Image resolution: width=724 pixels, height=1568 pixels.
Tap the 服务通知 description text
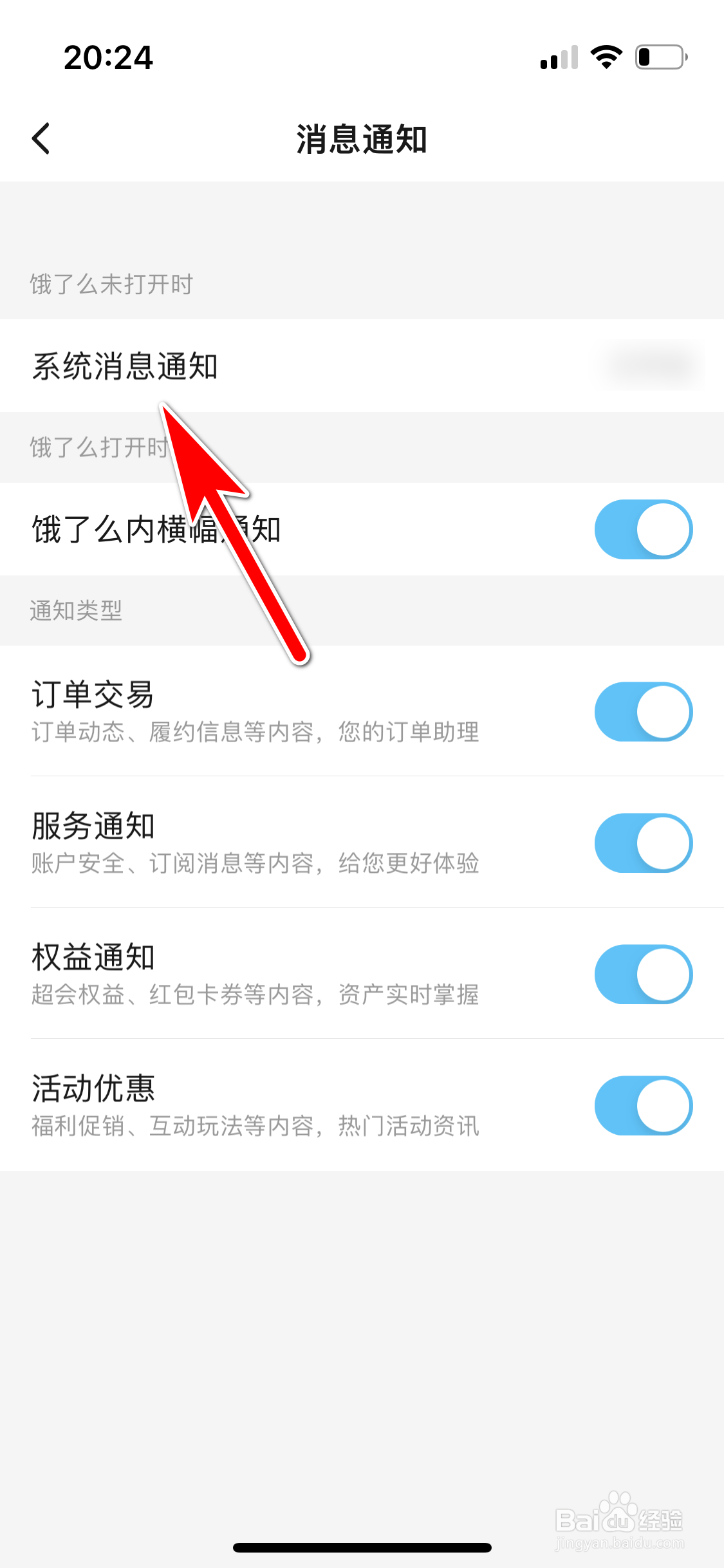pyautogui.click(x=255, y=864)
